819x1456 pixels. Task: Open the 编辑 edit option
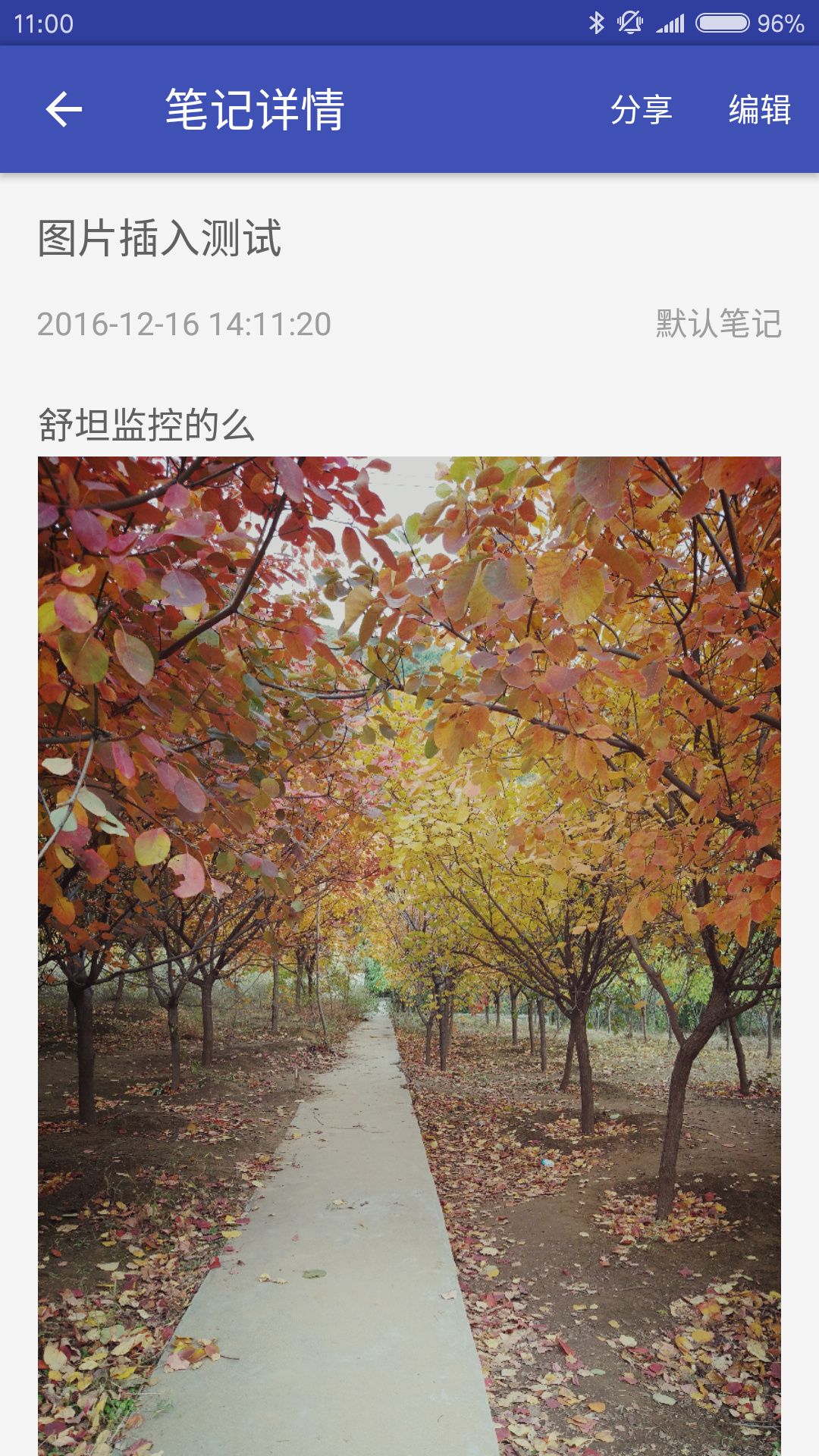point(759,109)
